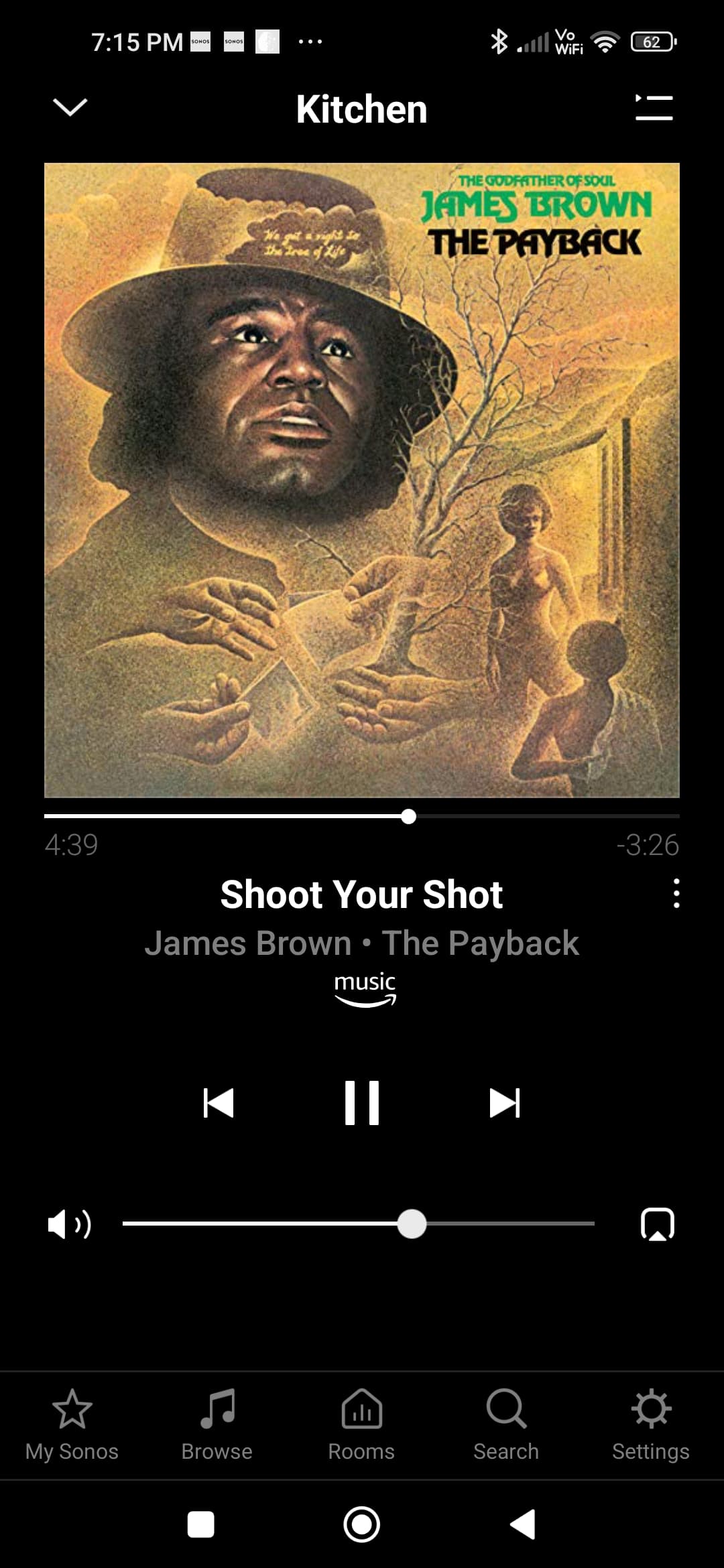Screen dimensions: 724x1568
Task: Open more options for Shoot Your Shot
Action: pos(676,893)
